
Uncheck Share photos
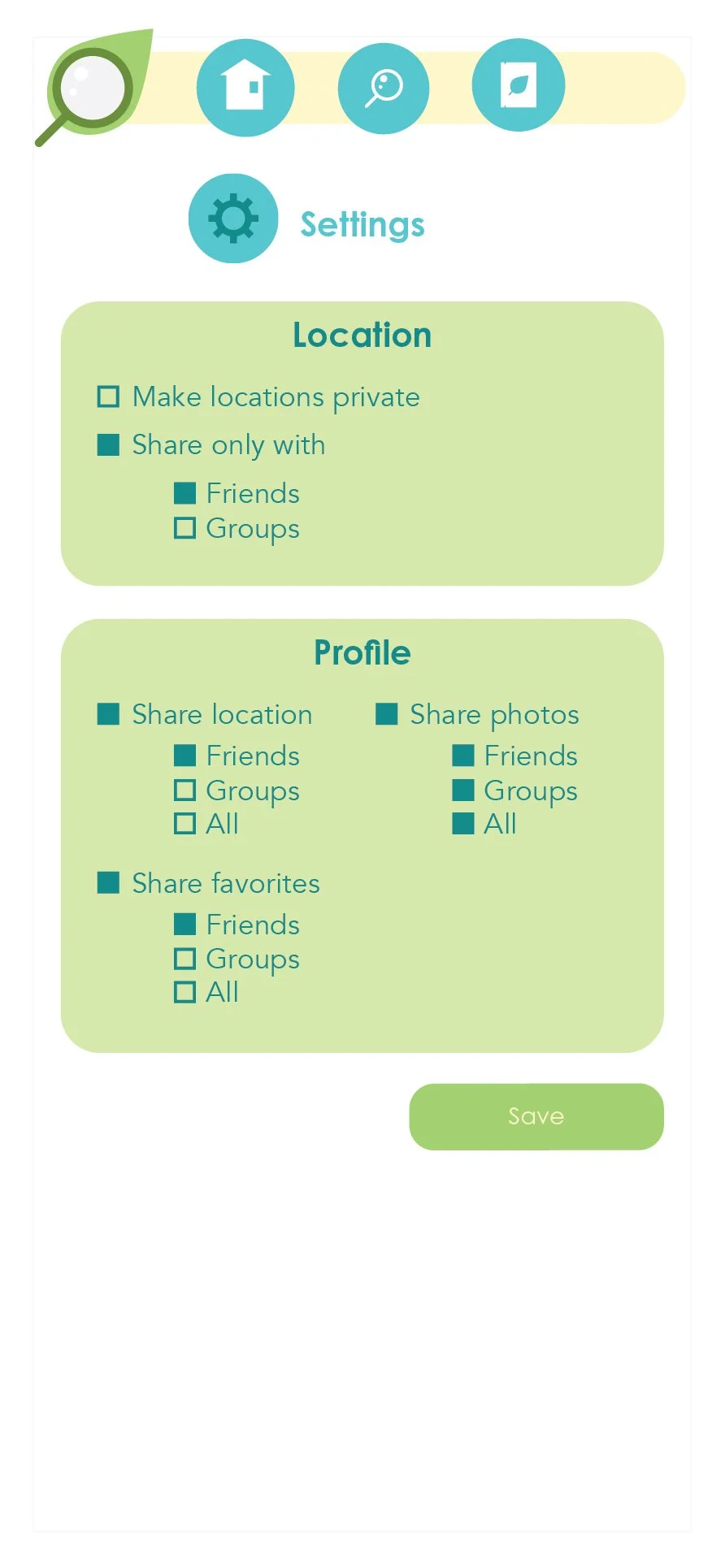[387, 714]
